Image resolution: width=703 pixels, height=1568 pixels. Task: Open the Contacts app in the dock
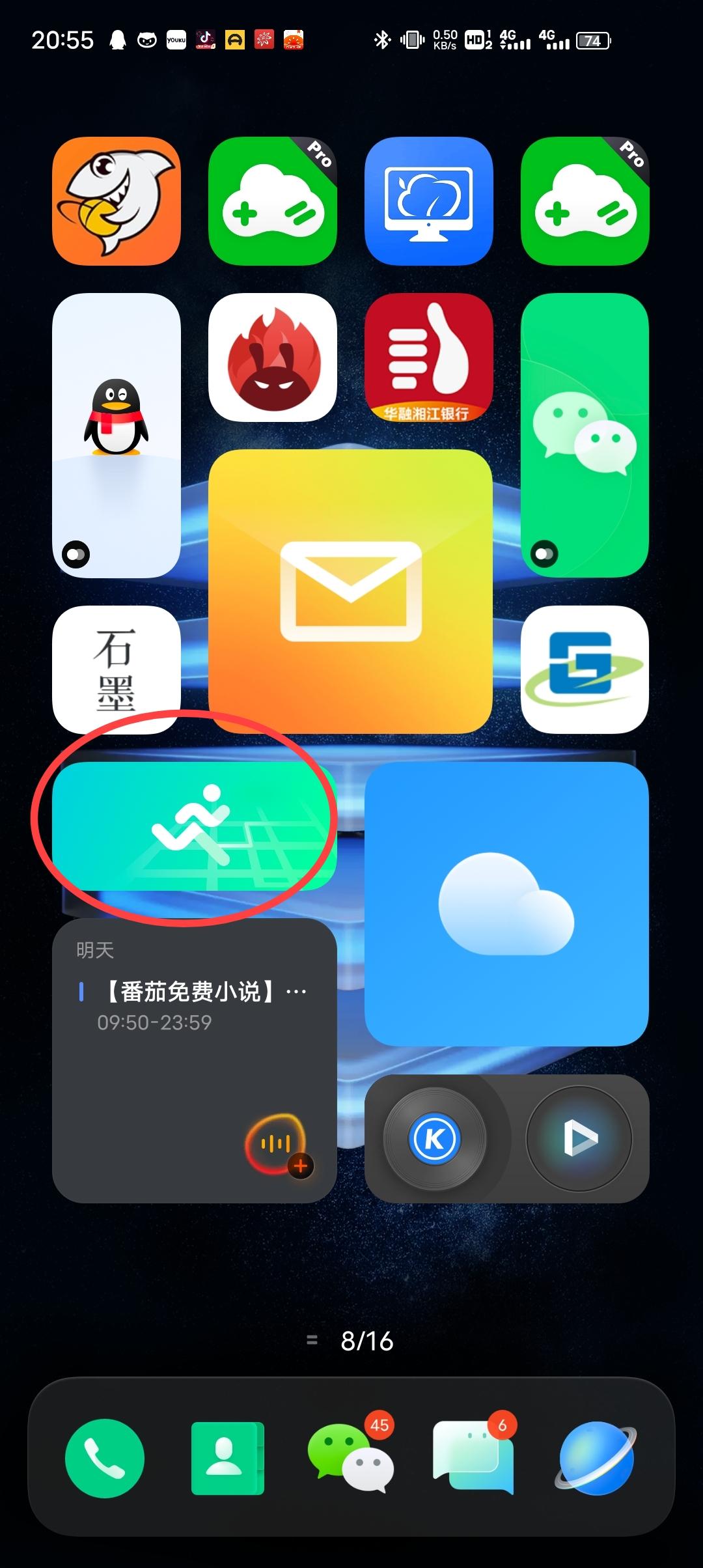(x=227, y=1458)
